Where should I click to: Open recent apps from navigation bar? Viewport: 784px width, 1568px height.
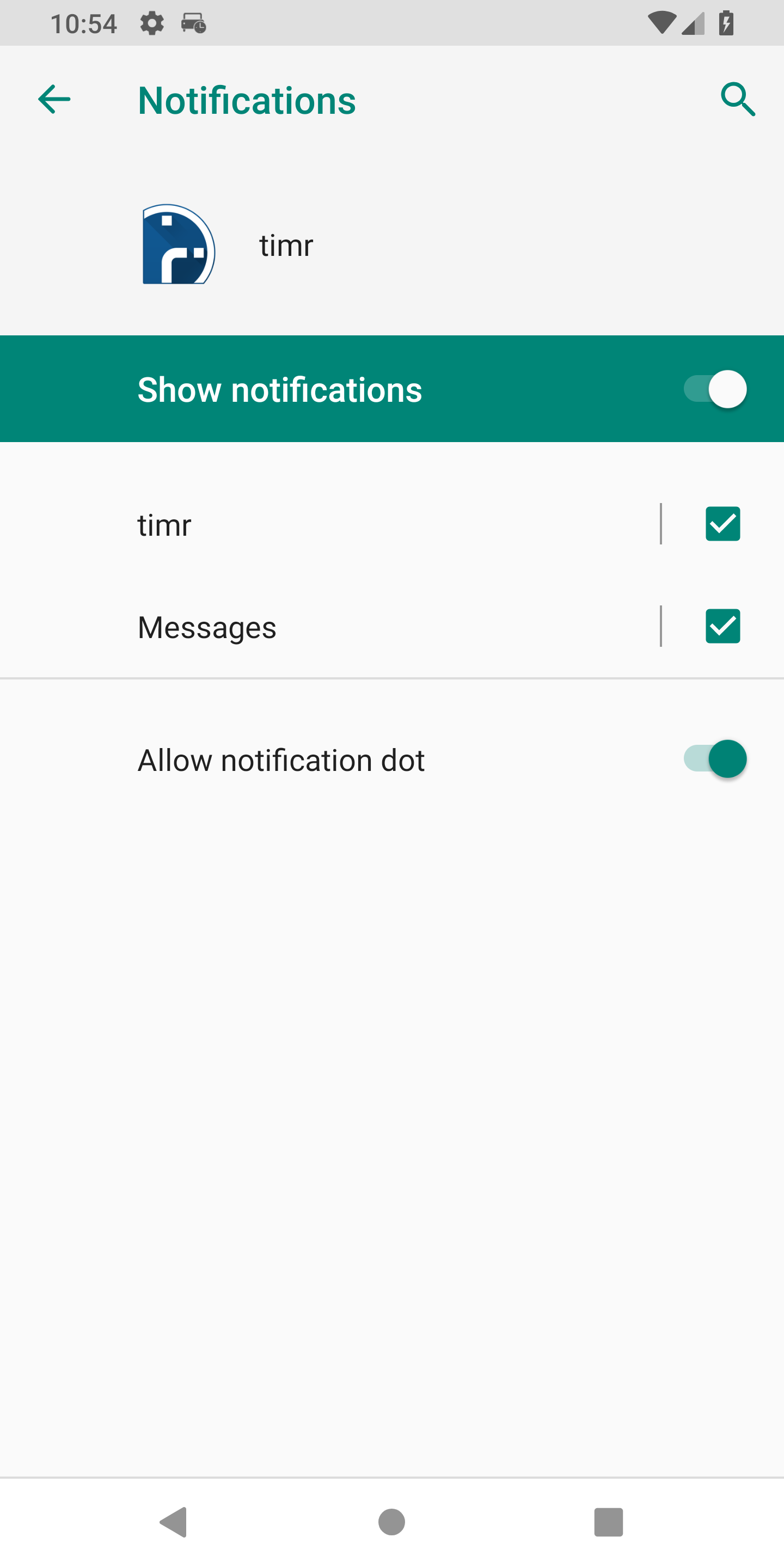(x=609, y=1522)
